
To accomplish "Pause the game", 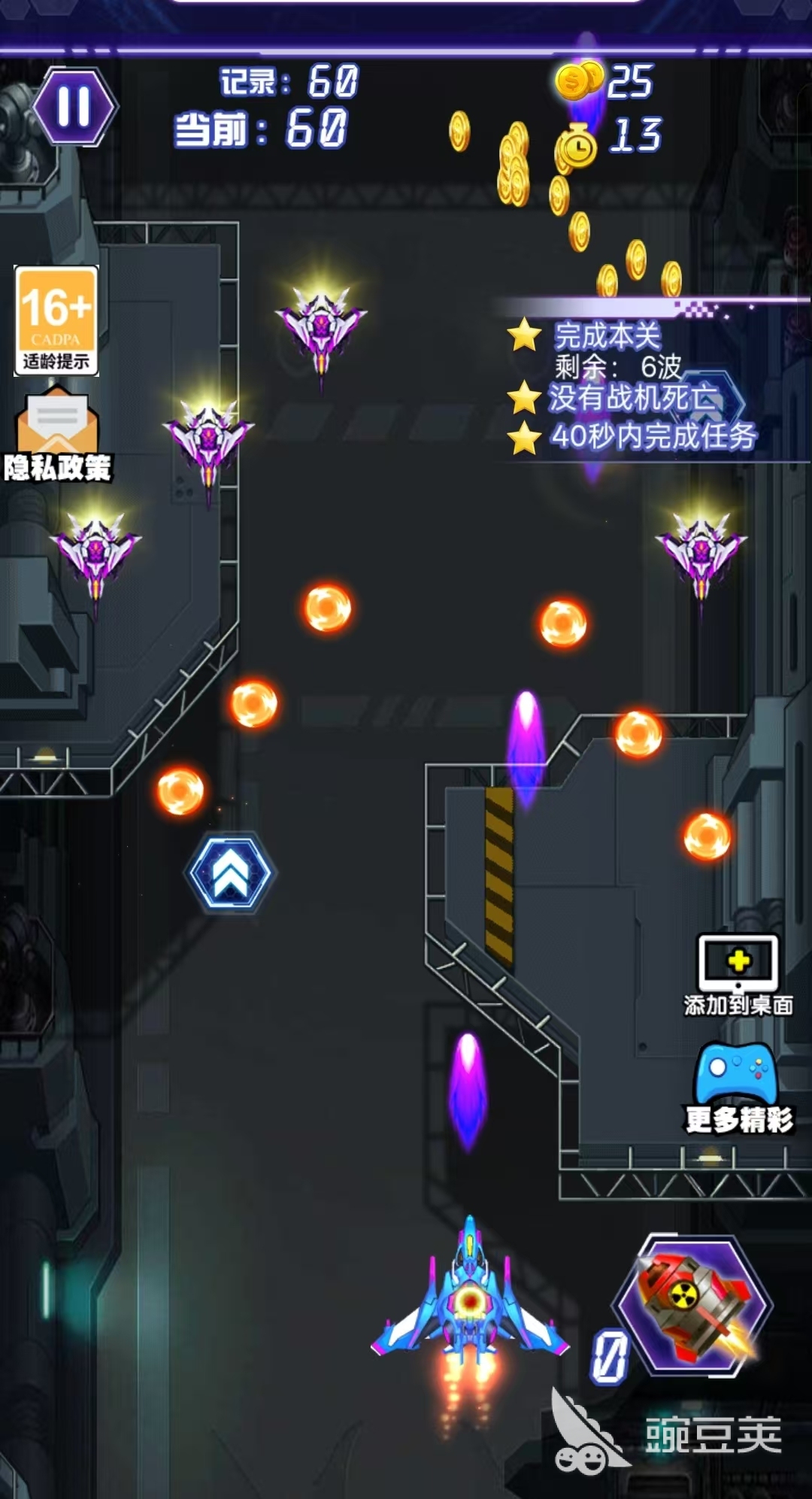I will [x=74, y=106].
